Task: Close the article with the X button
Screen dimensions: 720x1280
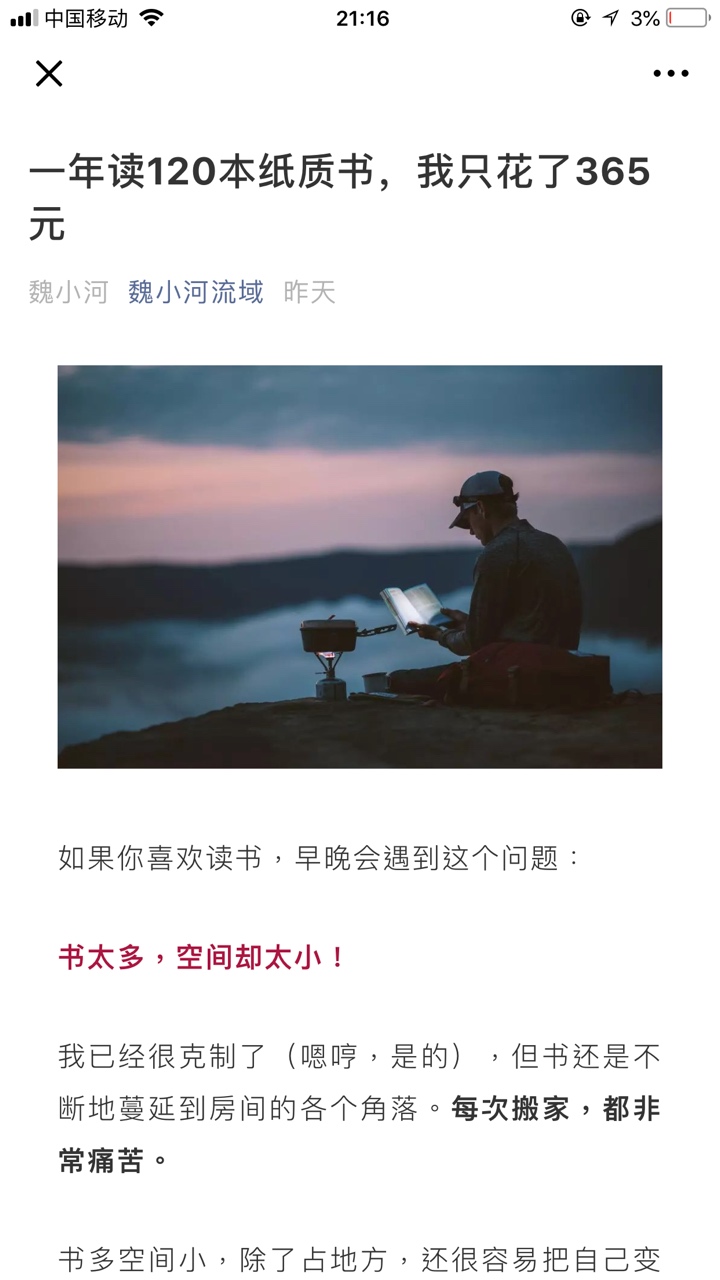Action: pyautogui.click(x=49, y=73)
